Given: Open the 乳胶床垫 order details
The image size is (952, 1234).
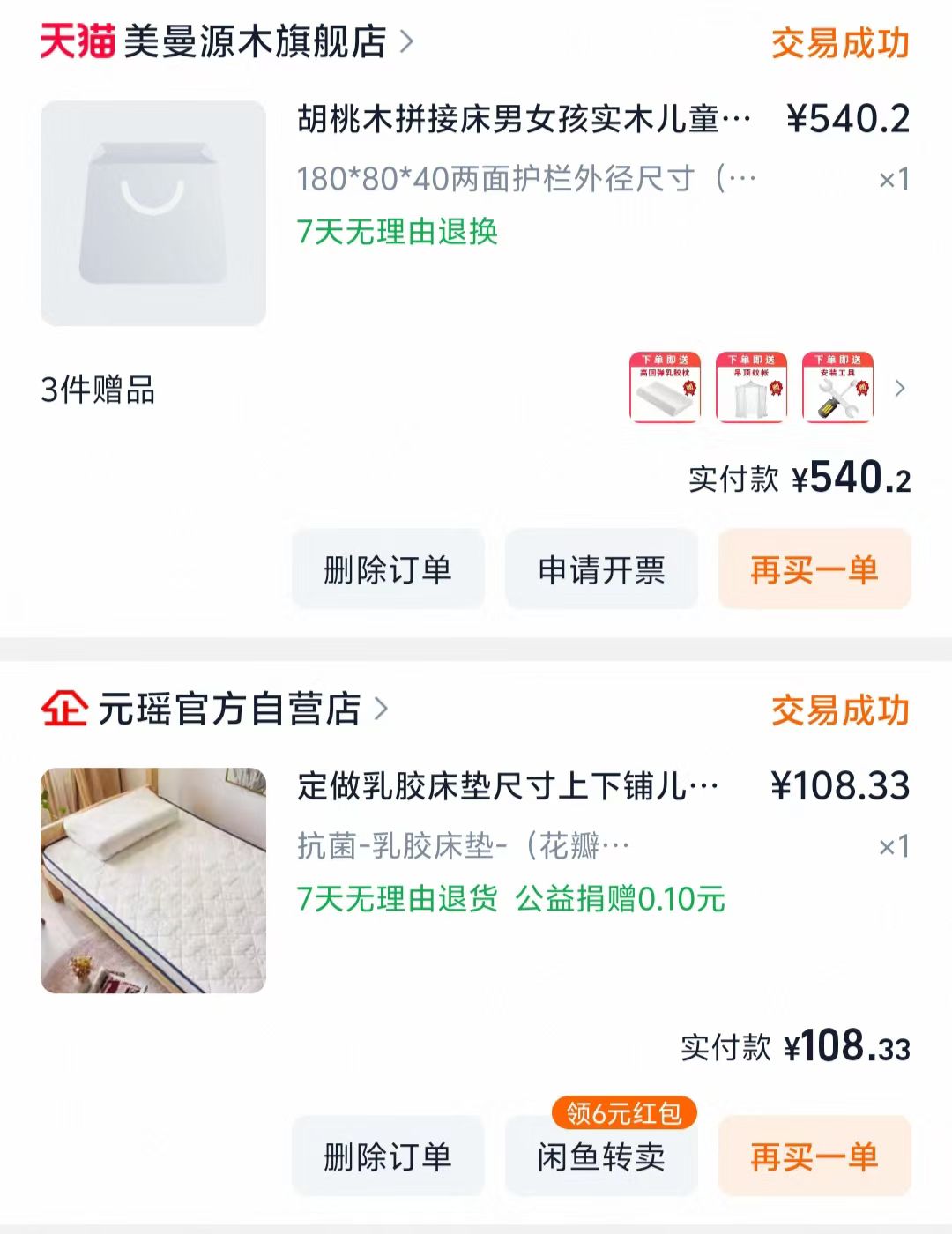Looking at the screenshot, I should (508, 786).
